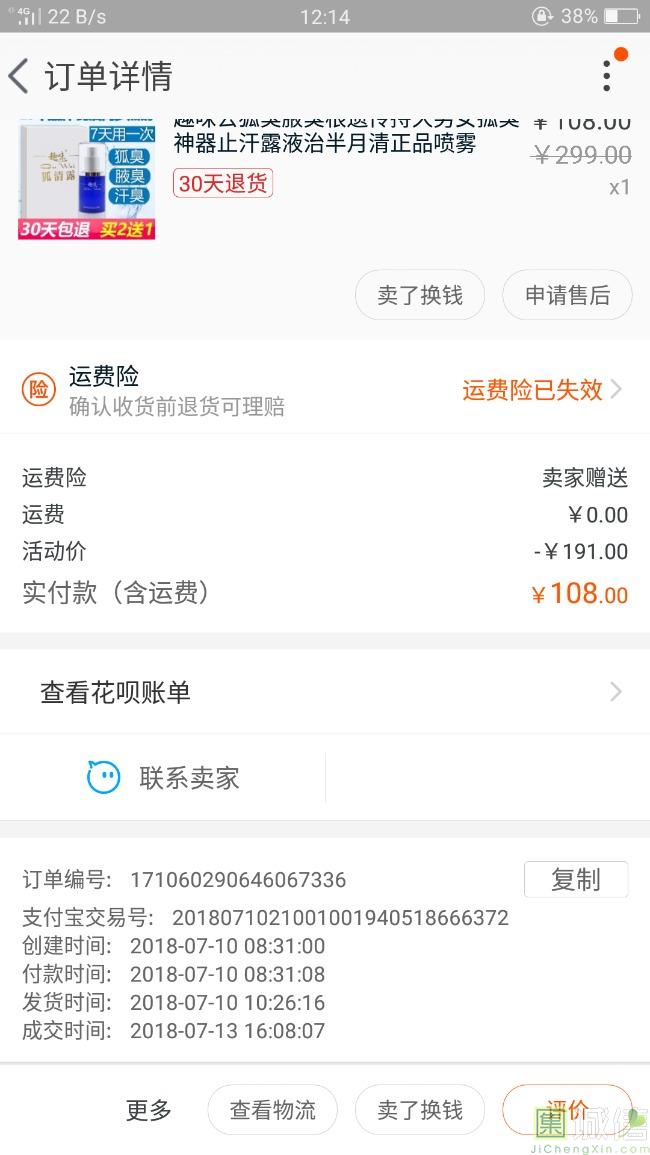
Task: Open the three-dot overflow menu
Action: click(607, 76)
